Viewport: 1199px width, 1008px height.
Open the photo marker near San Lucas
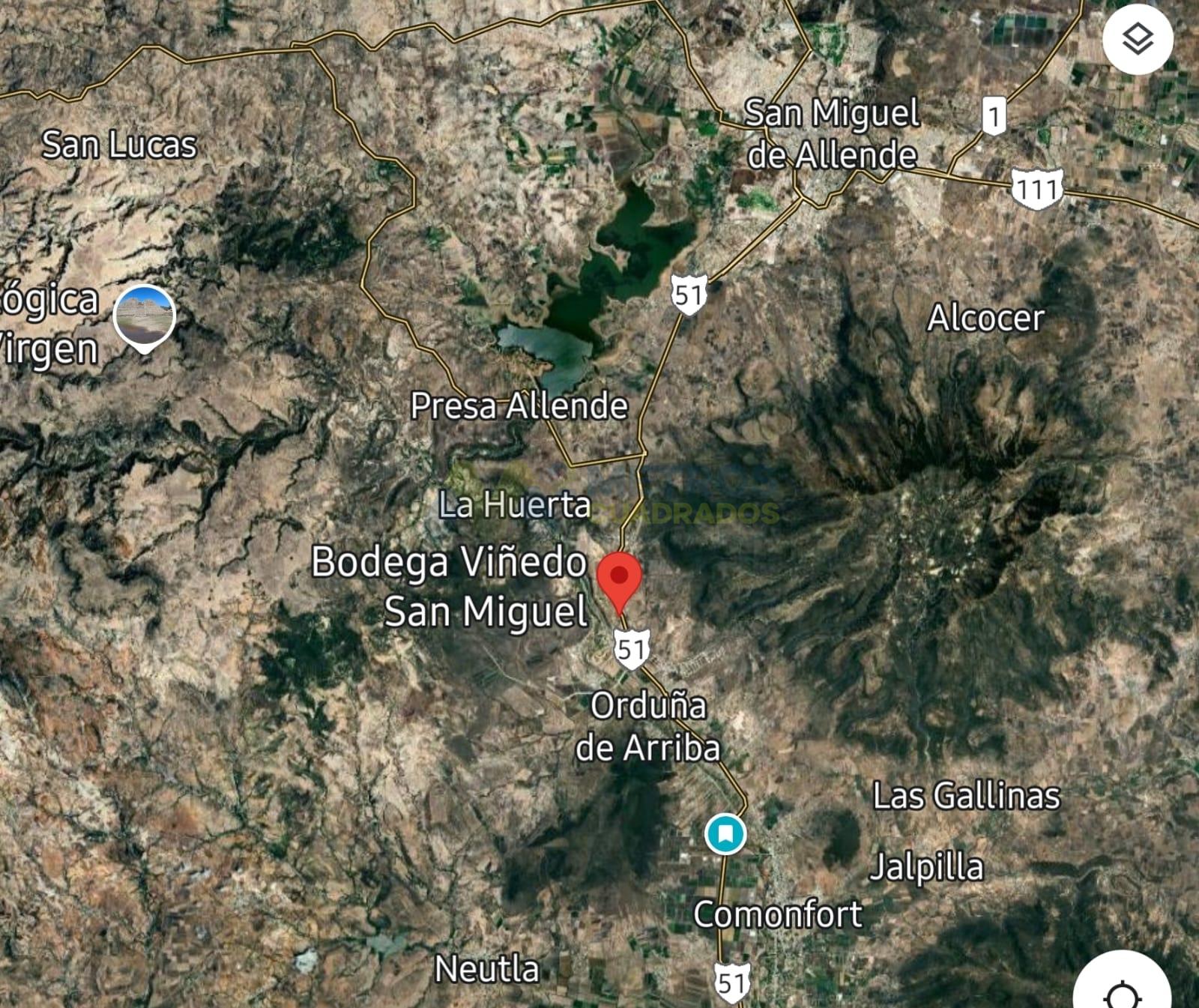(144, 317)
